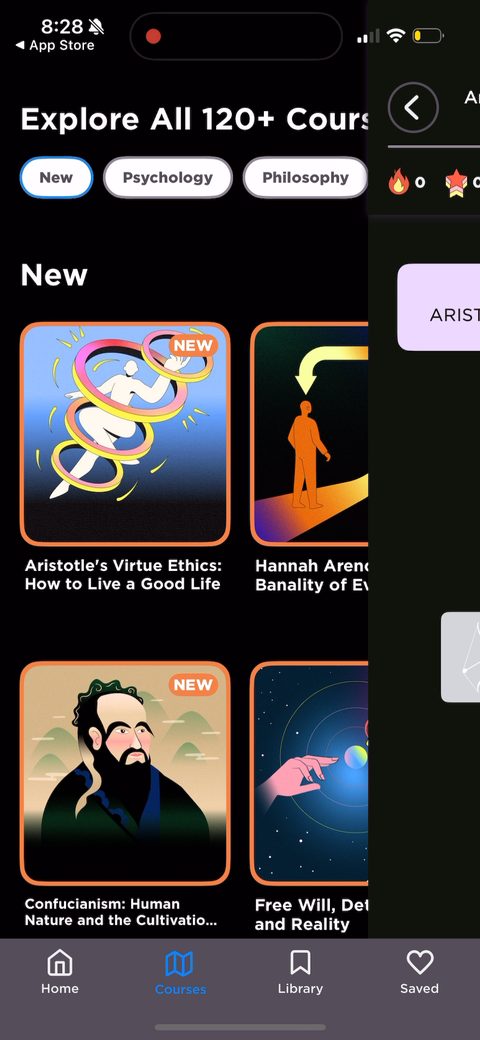Open the Free Will course card
This screenshot has width=480, height=1040.
(310, 773)
